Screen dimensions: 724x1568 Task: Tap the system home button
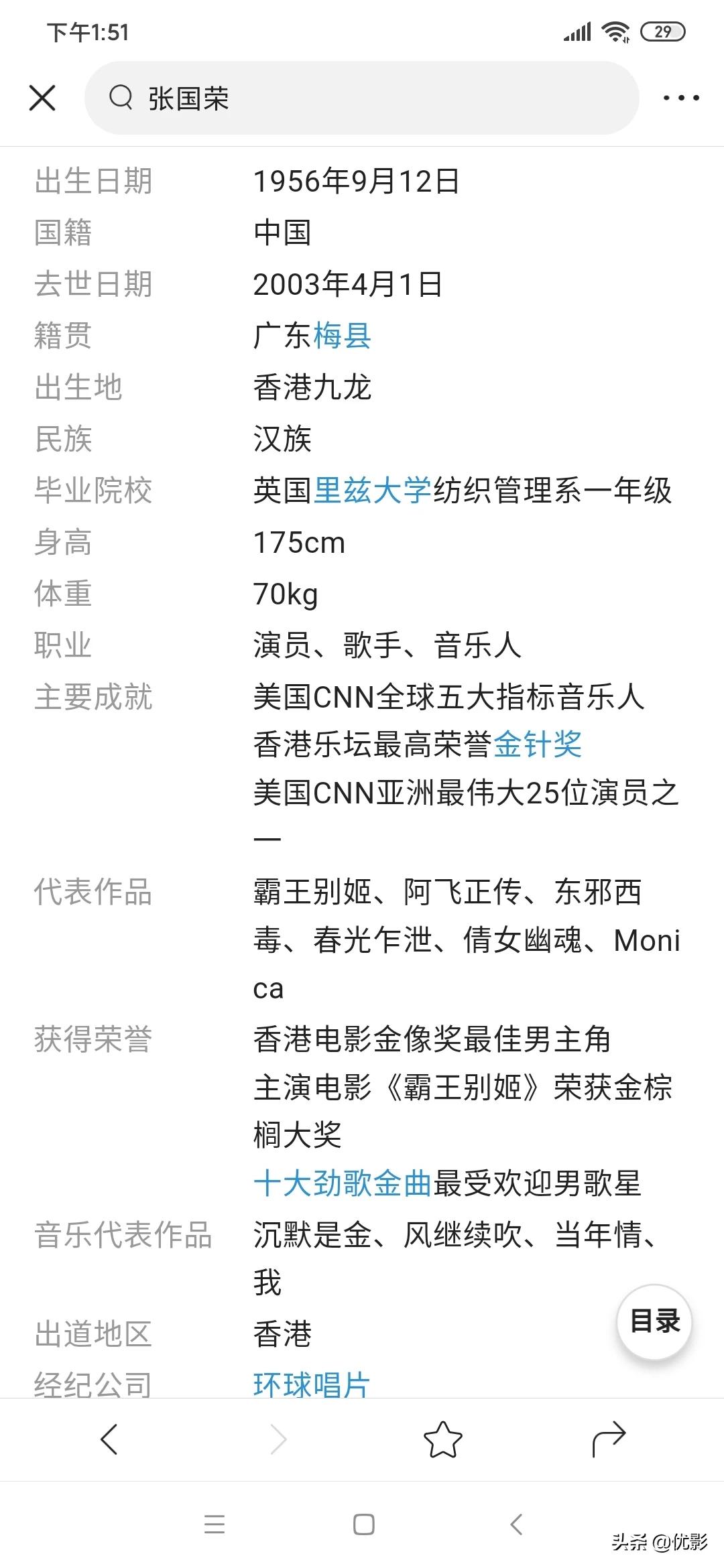click(363, 1525)
